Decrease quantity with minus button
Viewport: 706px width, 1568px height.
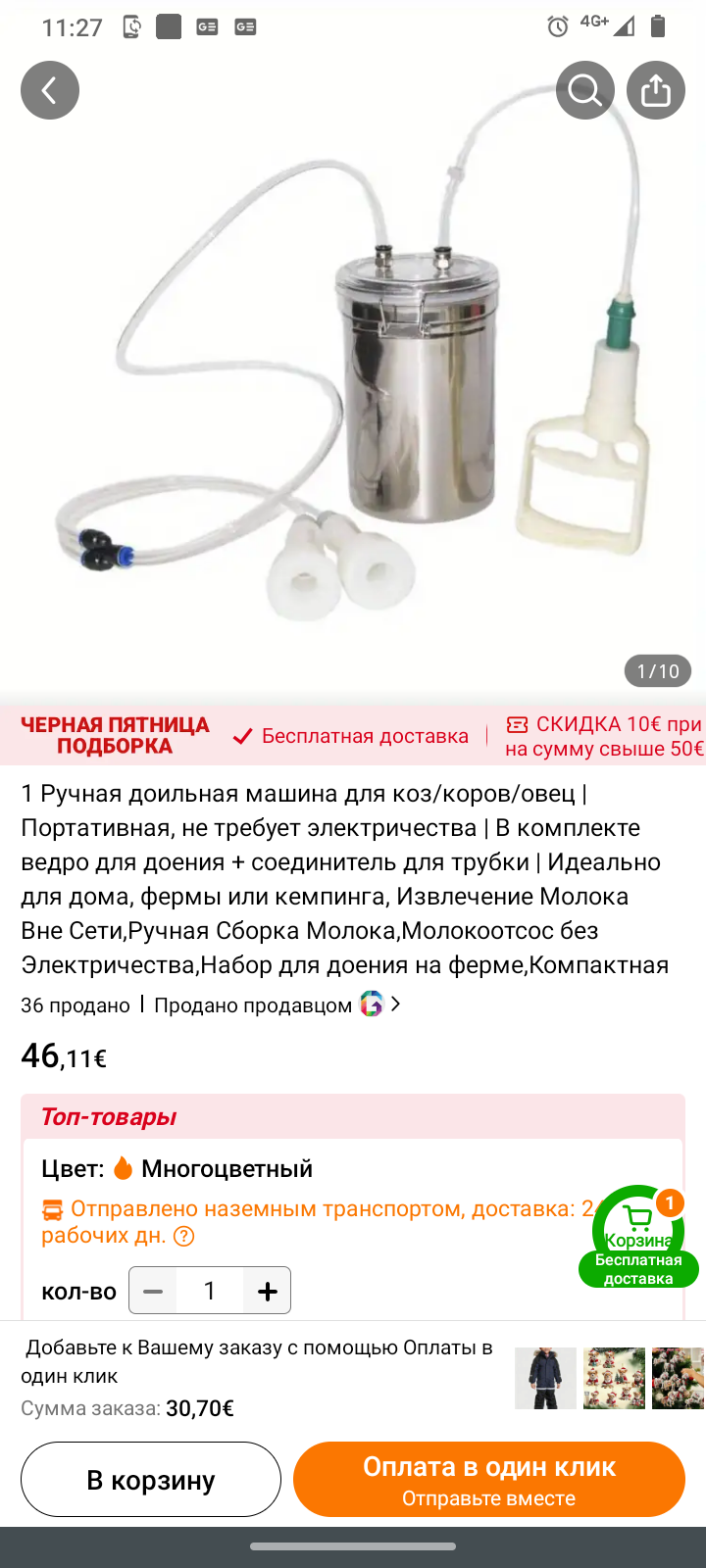(153, 1291)
